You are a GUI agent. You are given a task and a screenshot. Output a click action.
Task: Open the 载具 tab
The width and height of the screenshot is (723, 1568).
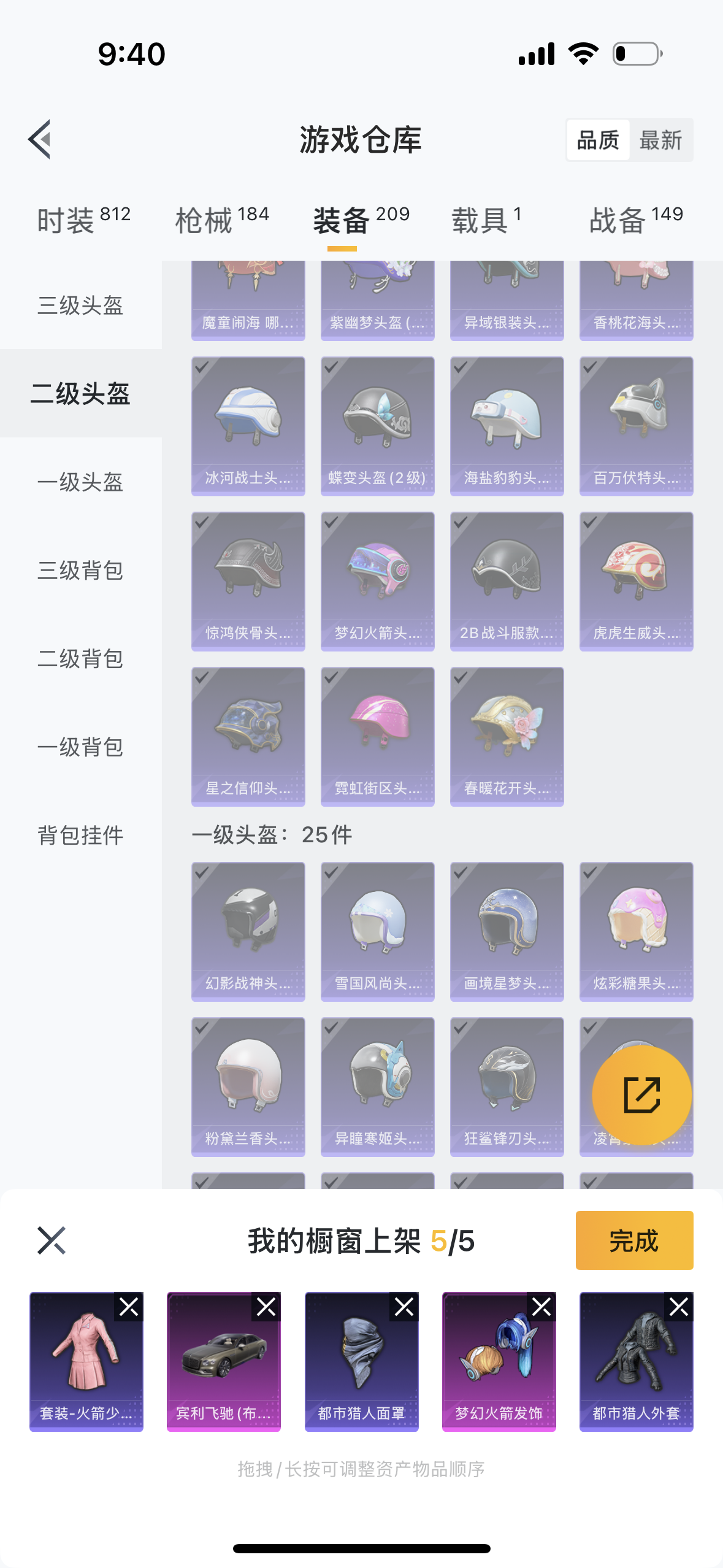pyautogui.click(x=486, y=220)
